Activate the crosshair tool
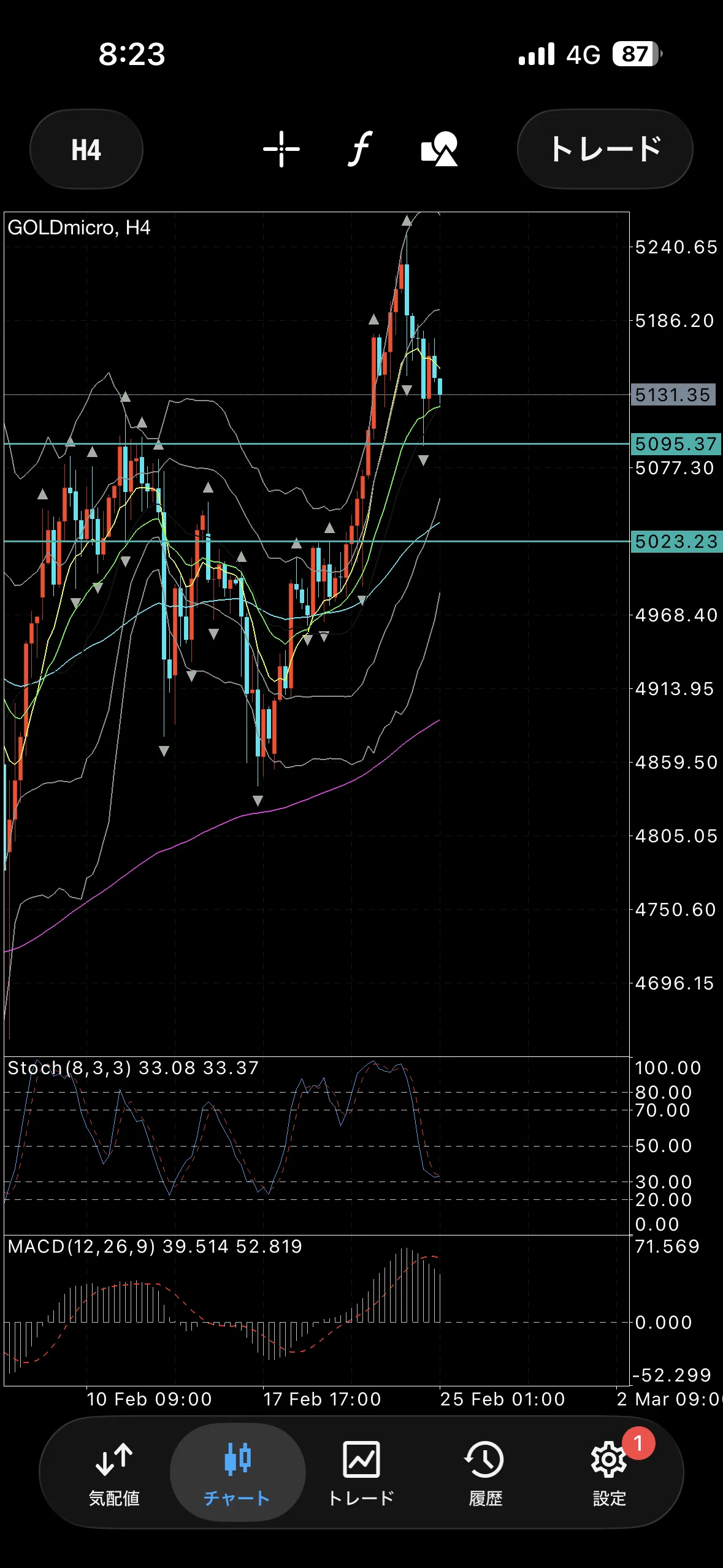This screenshot has height=1568, width=723. pos(281,149)
